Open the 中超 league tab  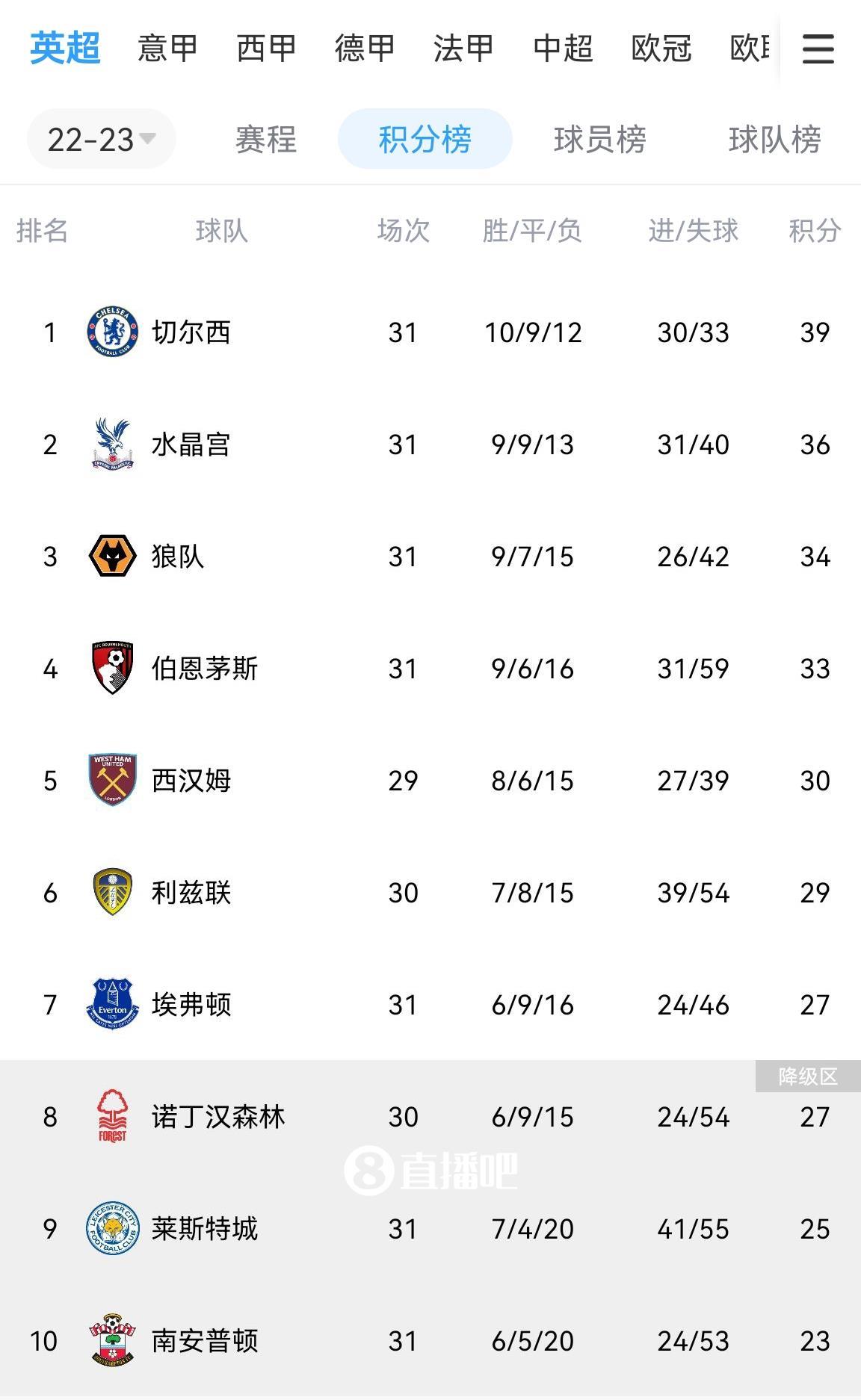(x=564, y=47)
